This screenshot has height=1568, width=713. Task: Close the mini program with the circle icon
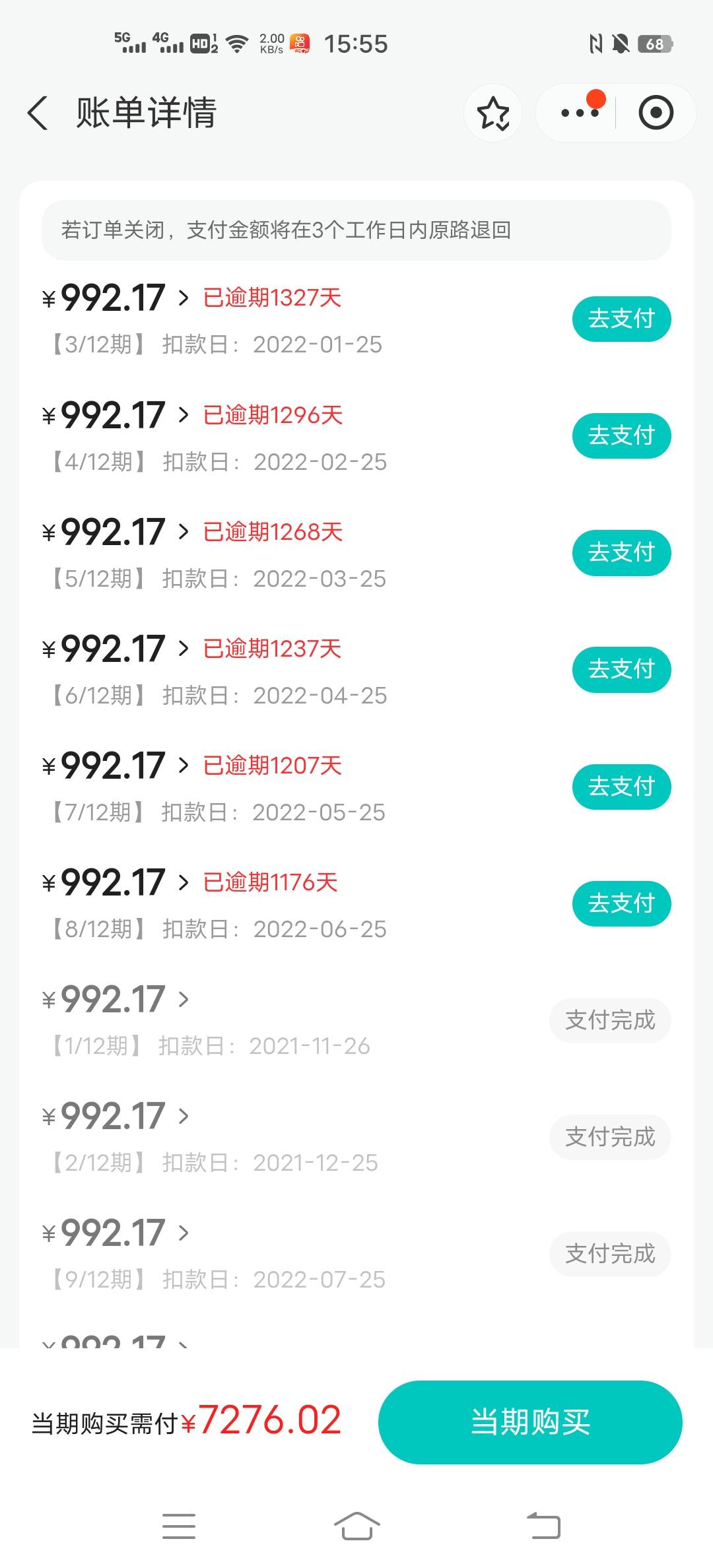pyautogui.click(x=656, y=113)
